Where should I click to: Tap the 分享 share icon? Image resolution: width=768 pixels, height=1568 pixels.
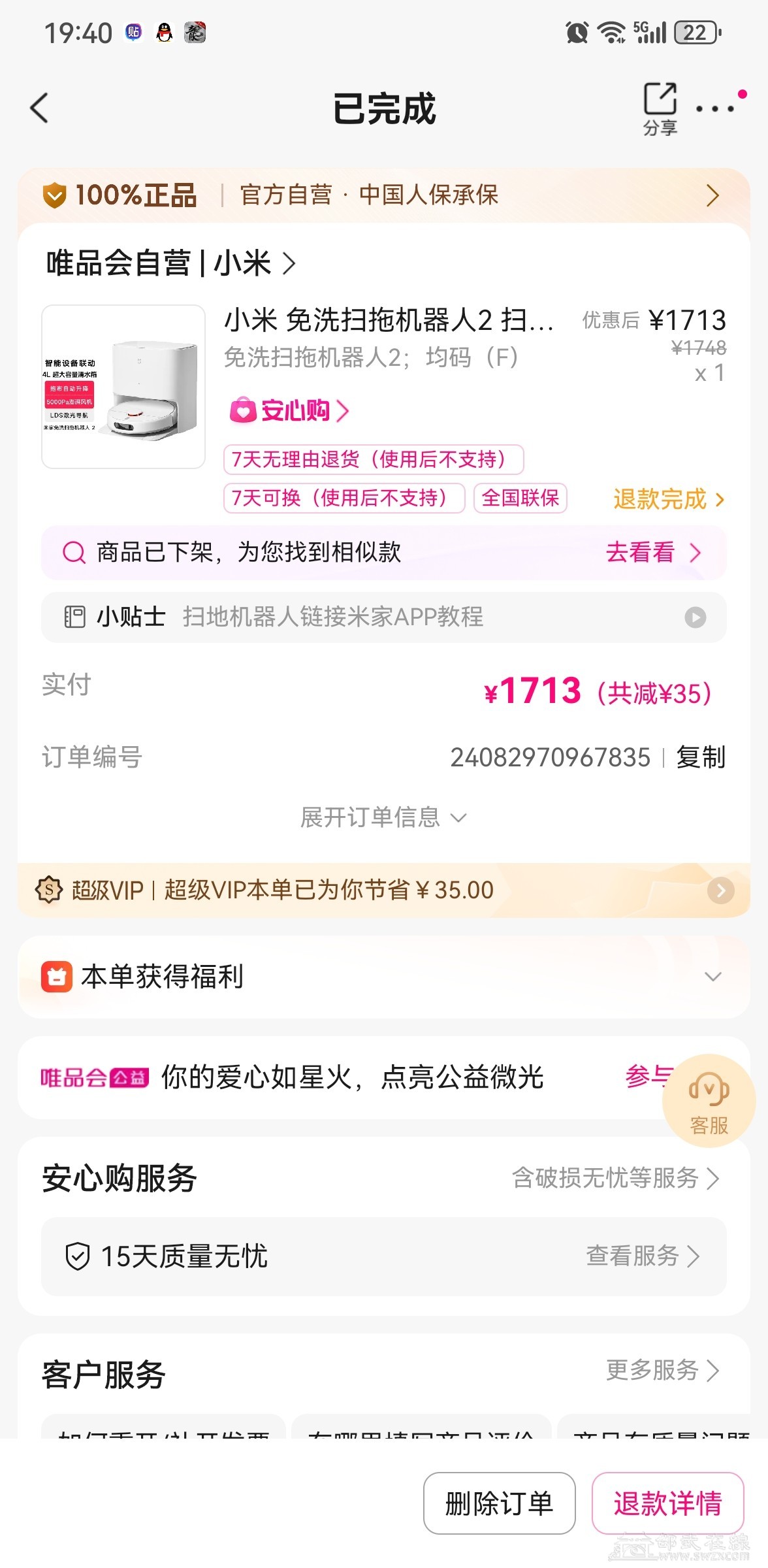tap(660, 108)
